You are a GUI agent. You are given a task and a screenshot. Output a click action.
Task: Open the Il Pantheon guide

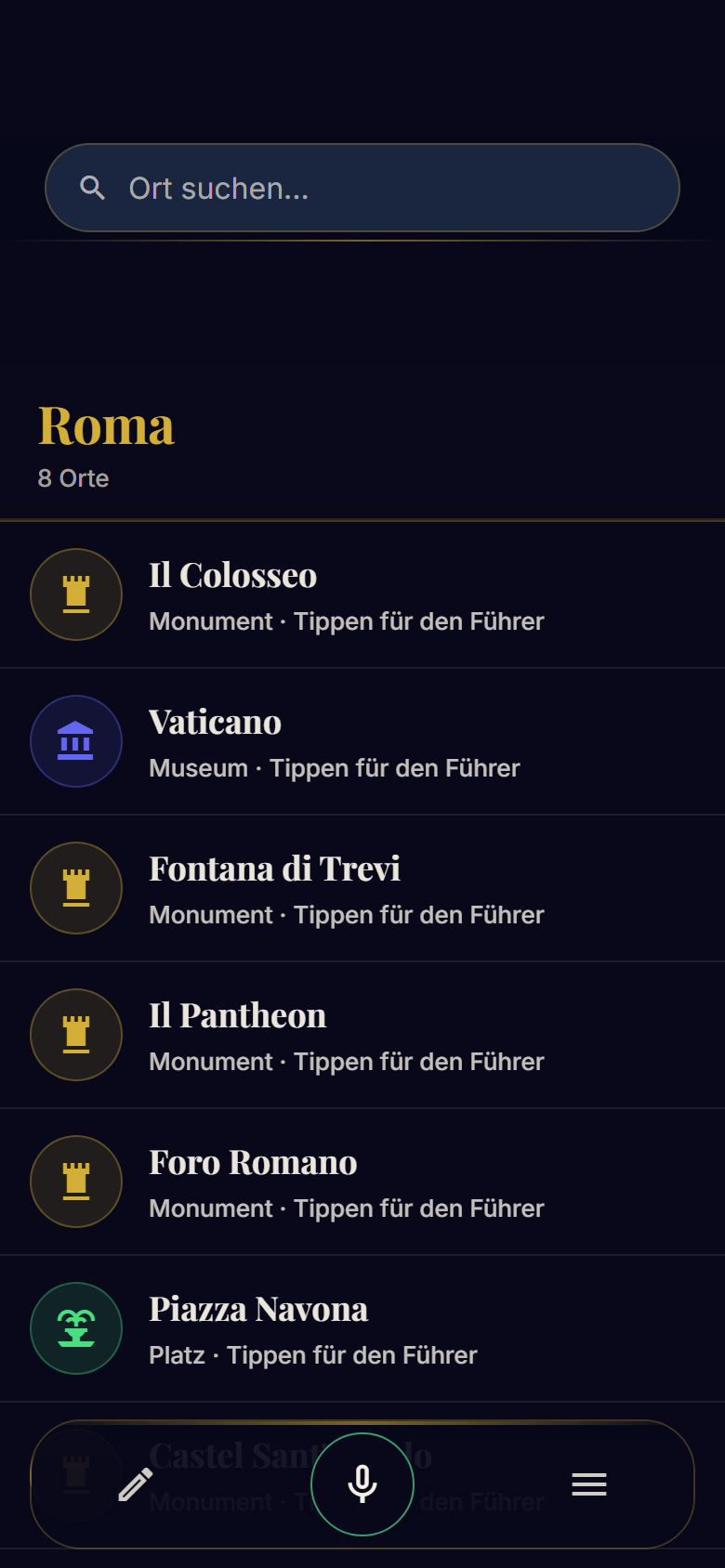point(362,1035)
